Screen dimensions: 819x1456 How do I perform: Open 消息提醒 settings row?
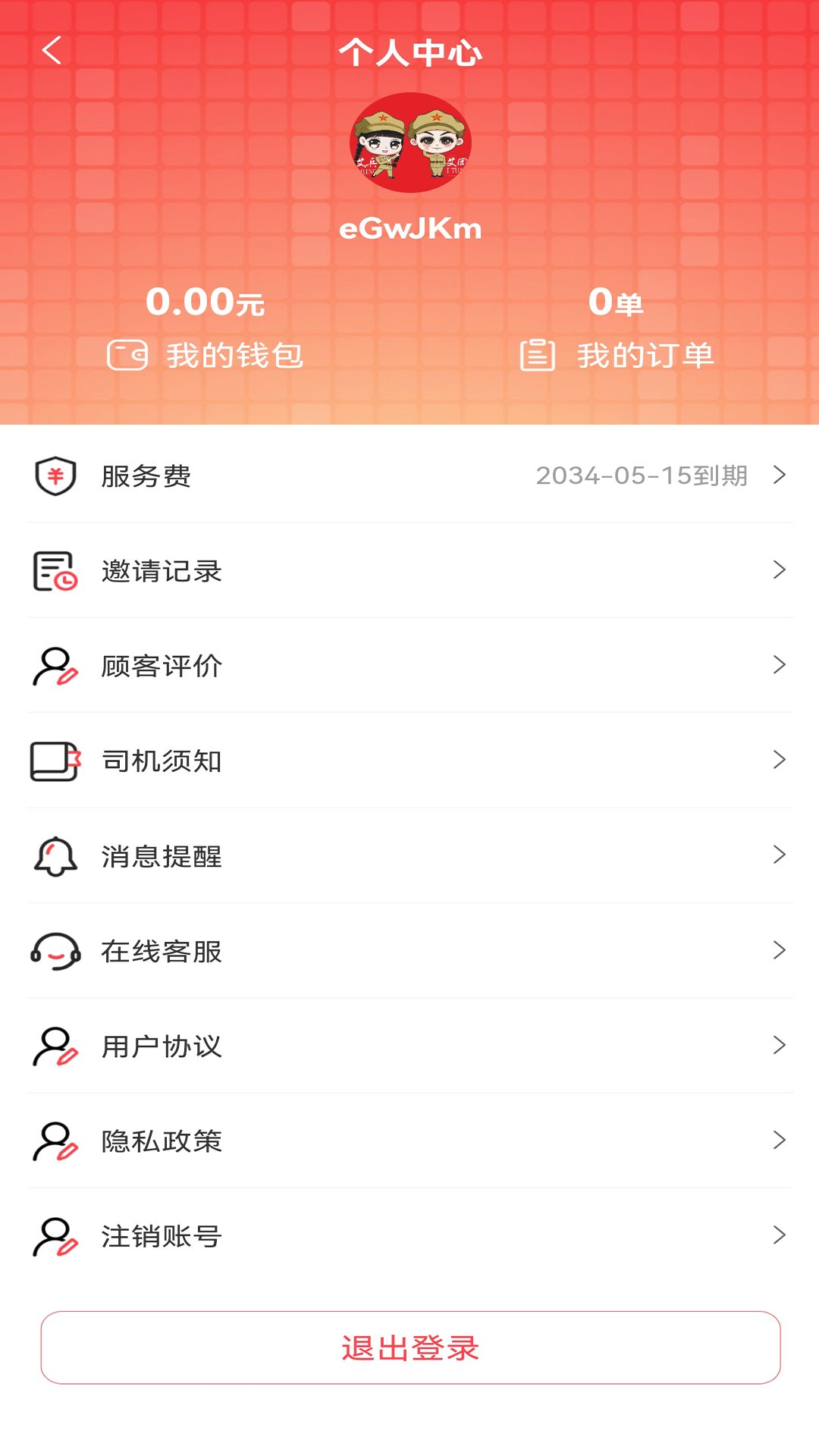[x=409, y=857]
